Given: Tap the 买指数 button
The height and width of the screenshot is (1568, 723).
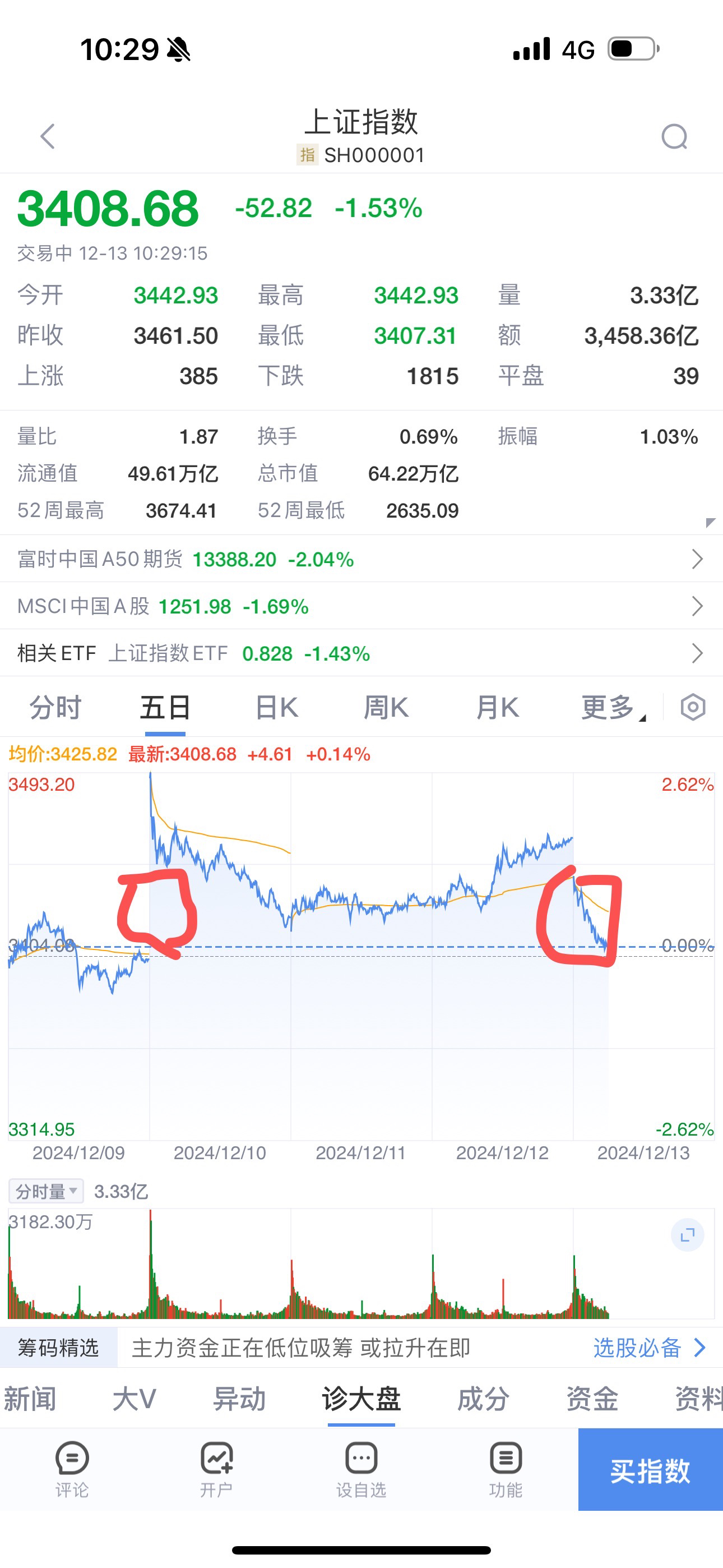Looking at the screenshot, I should tap(651, 1469).
